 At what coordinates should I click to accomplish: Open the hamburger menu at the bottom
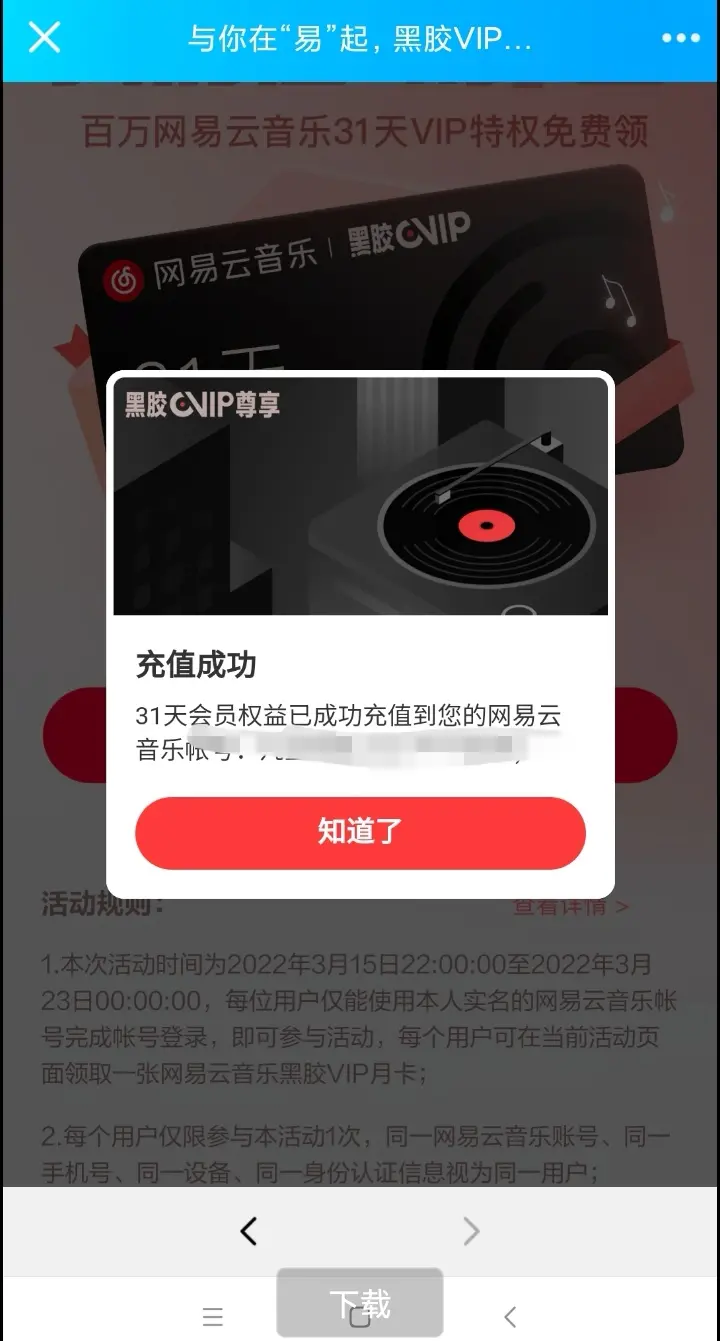coord(213,1317)
